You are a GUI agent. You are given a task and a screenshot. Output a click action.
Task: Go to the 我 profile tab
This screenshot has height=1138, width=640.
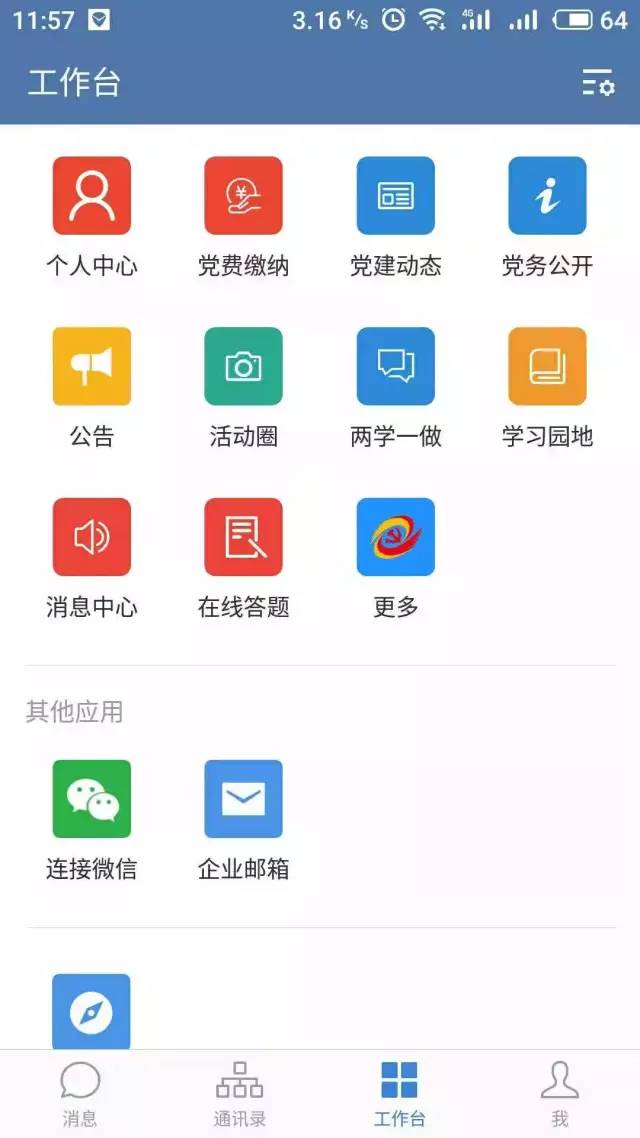(559, 1094)
